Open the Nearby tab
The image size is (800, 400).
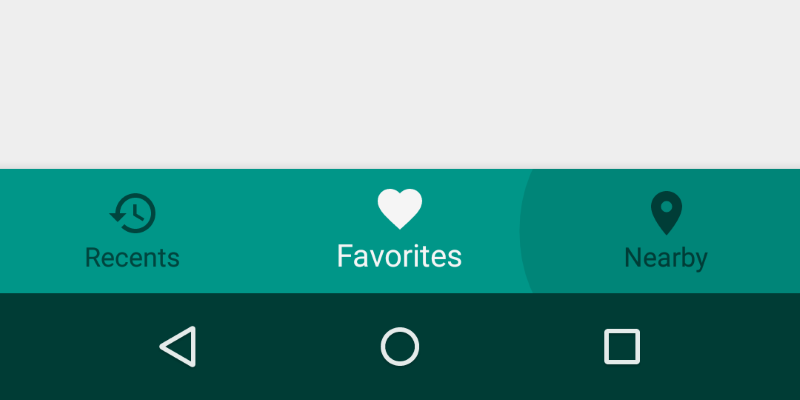pyautogui.click(x=666, y=231)
